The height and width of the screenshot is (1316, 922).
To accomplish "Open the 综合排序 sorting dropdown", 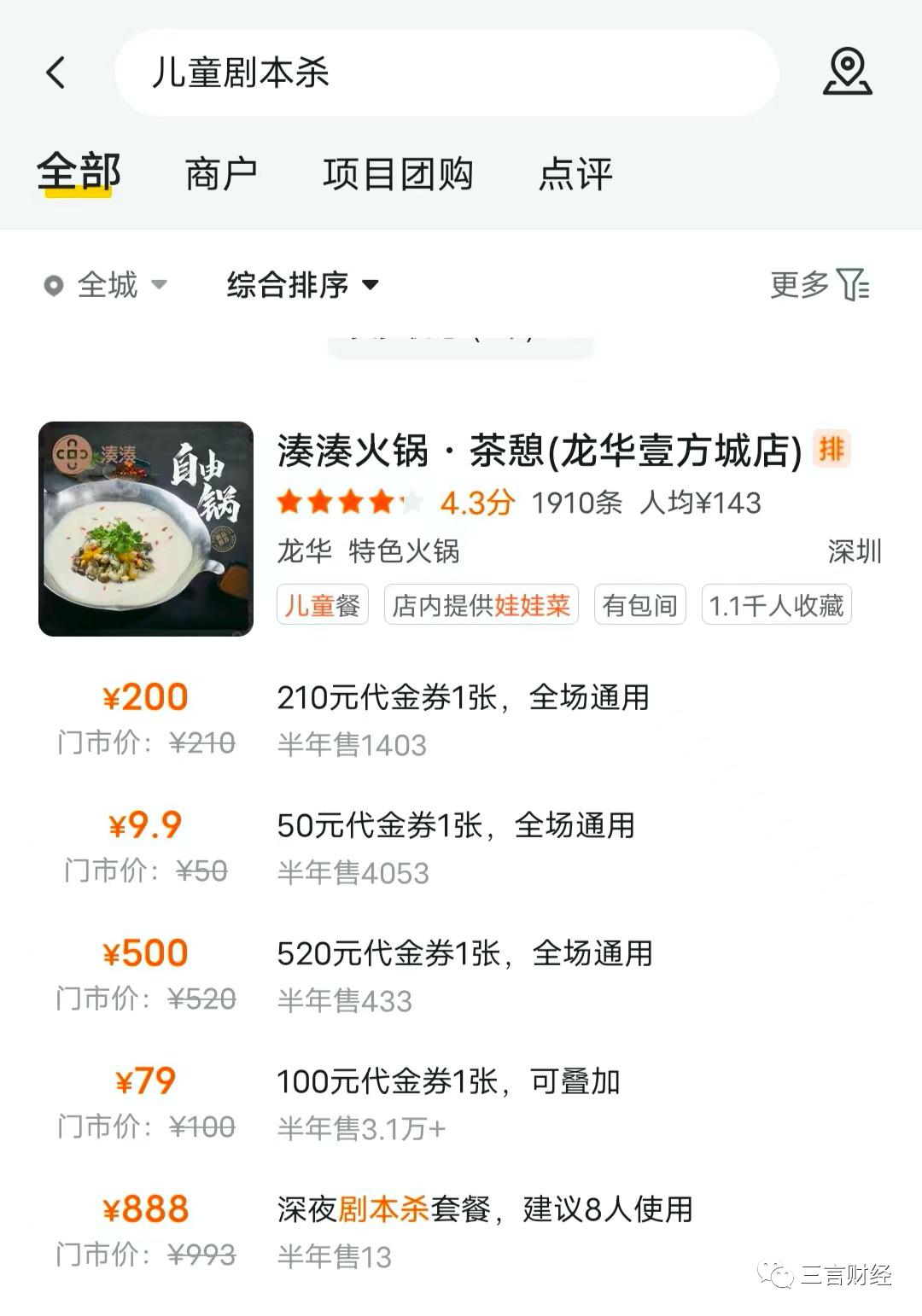I will 302,285.
